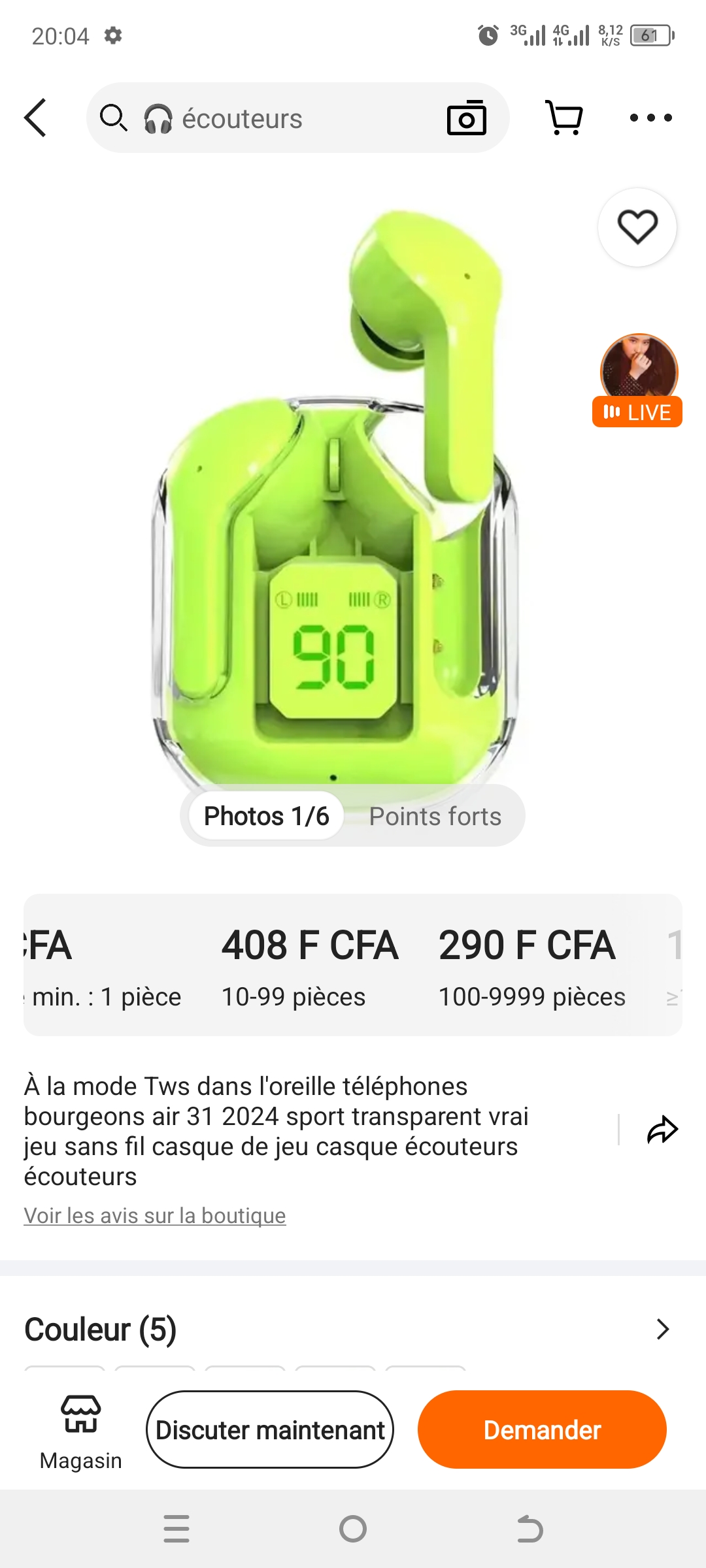
Task: Open the shopping cart
Action: coord(564,118)
